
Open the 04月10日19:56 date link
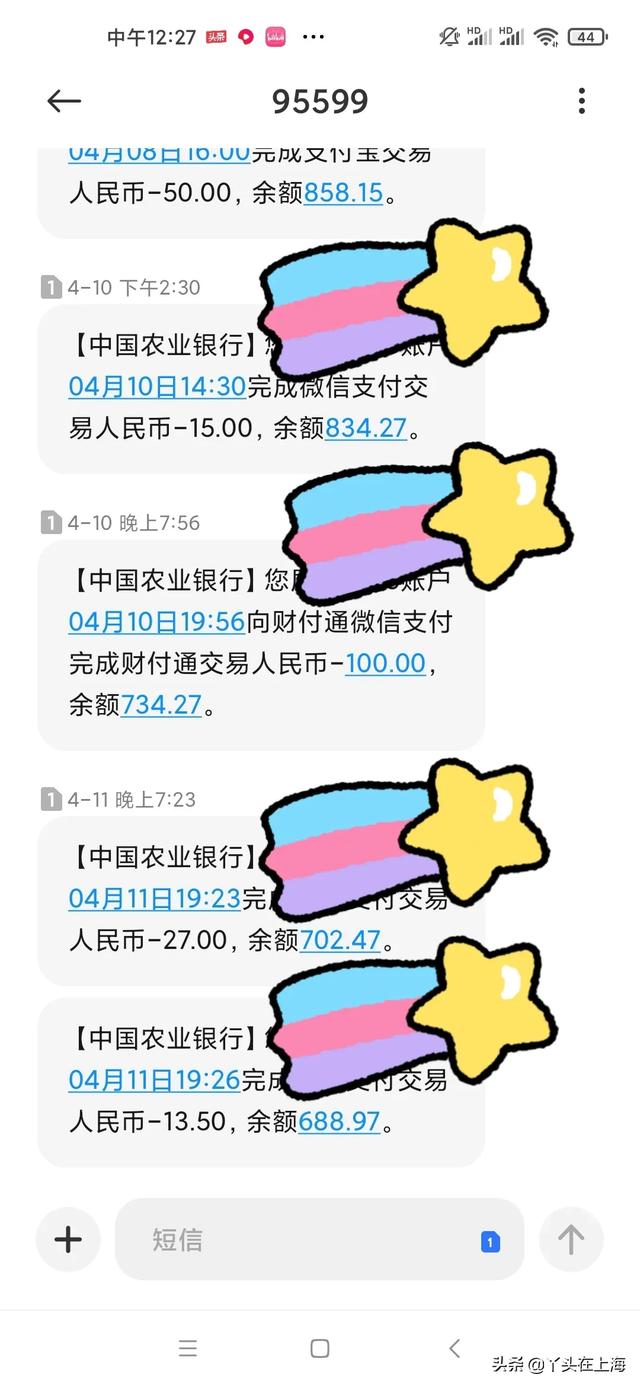pyautogui.click(x=157, y=622)
